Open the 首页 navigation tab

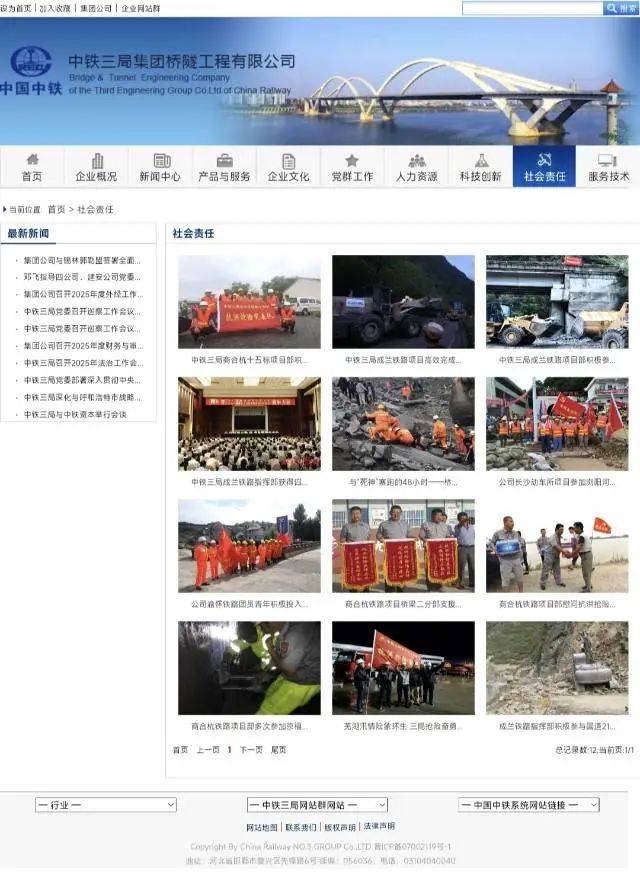tap(32, 167)
